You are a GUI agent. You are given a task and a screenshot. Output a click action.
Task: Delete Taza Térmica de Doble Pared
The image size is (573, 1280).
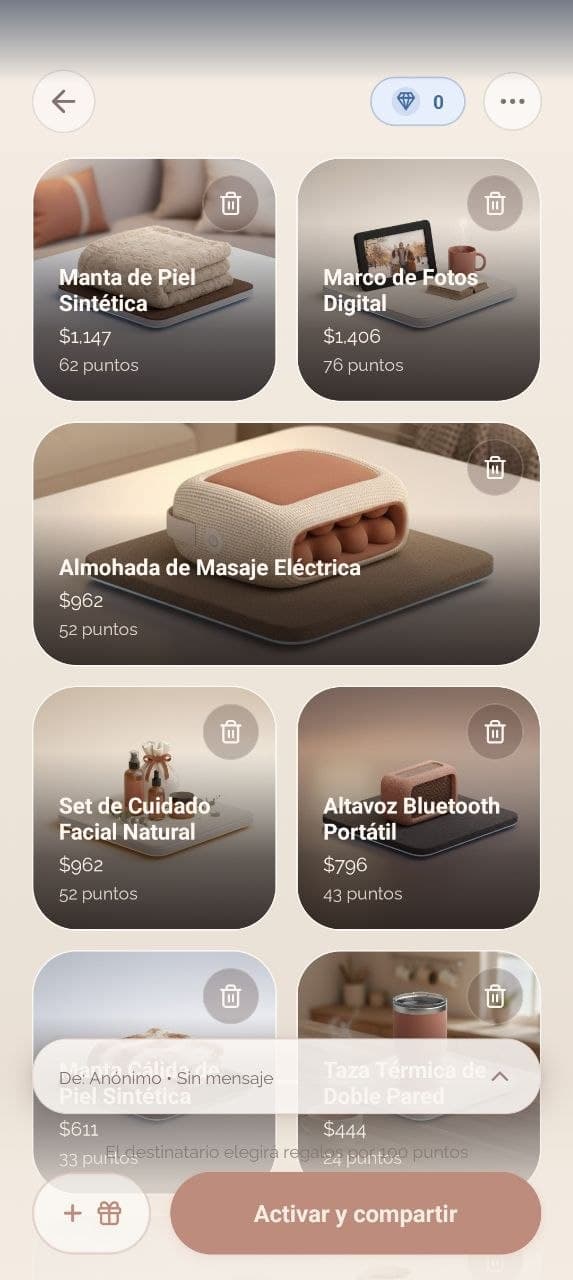pyautogui.click(x=495, y=996)
